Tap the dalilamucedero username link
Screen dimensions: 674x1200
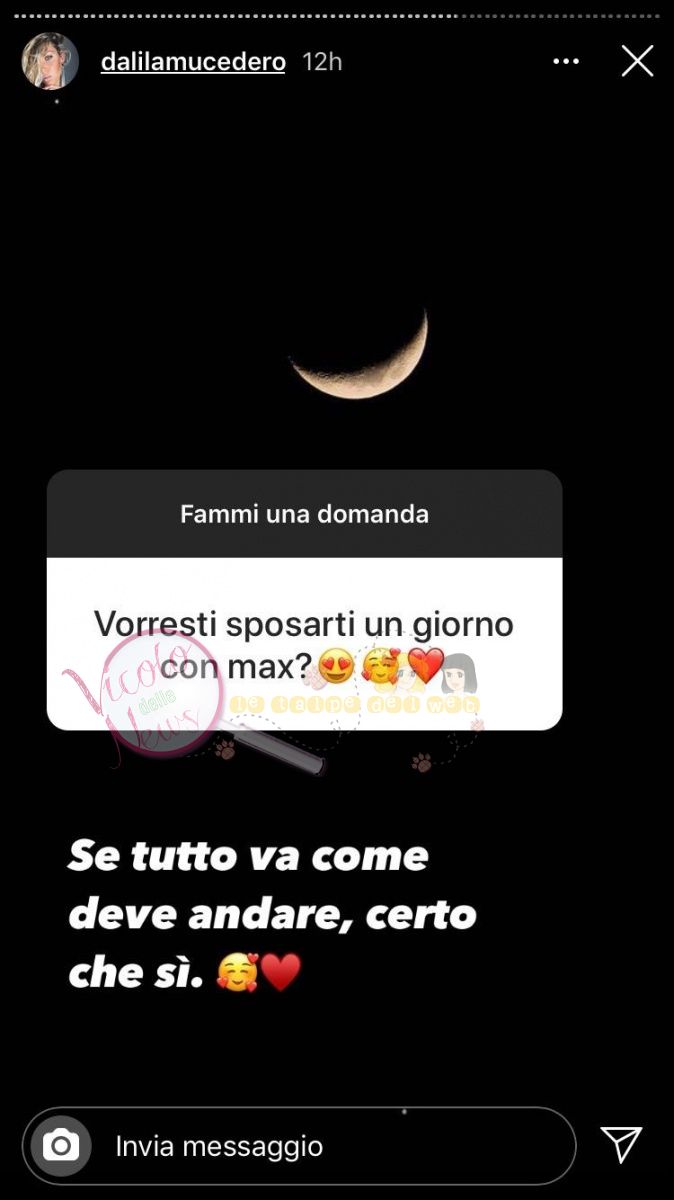click(193, 62)
